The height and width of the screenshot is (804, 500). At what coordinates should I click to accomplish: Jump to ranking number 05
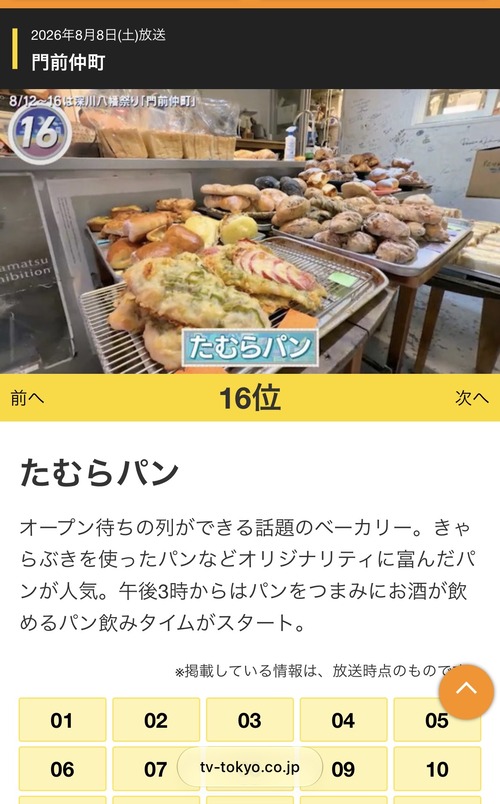click(x=437, y=720)
